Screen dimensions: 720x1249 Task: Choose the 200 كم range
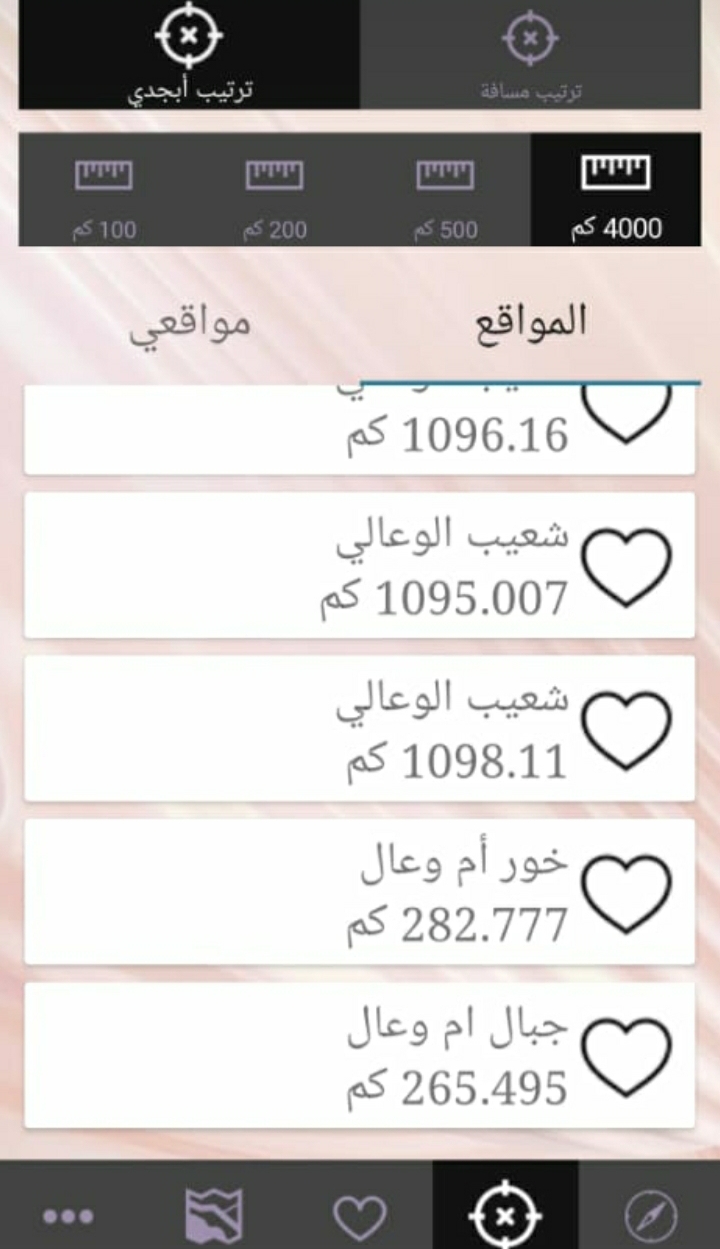pos(274,190)
